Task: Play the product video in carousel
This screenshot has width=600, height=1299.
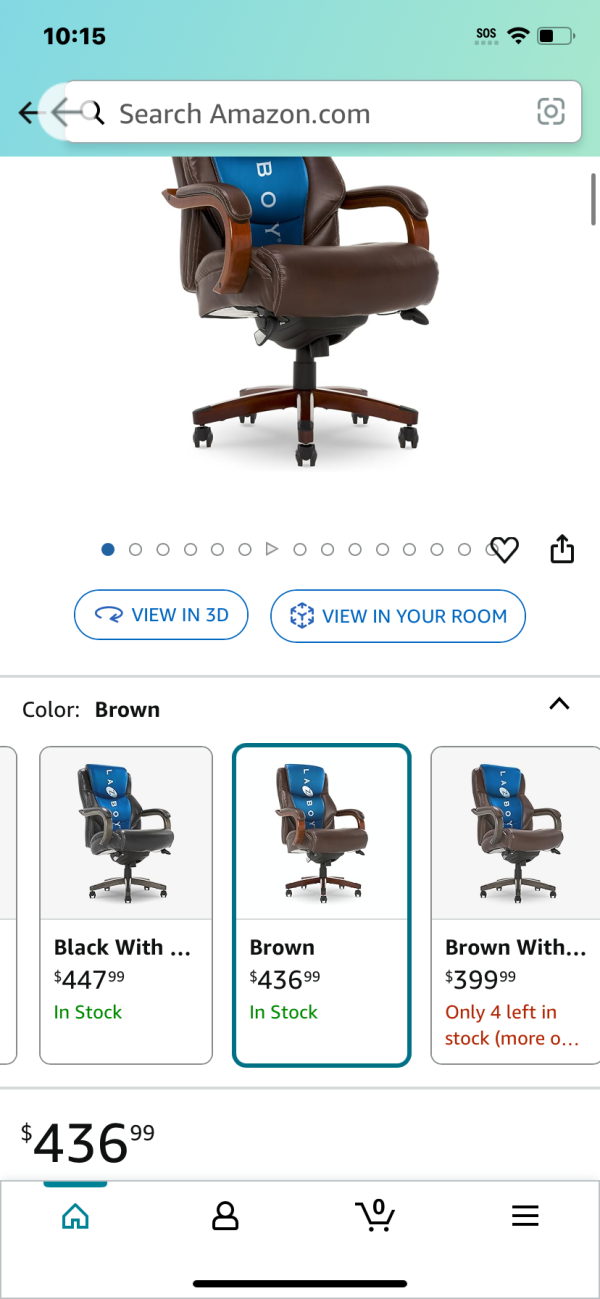Action: click(271, 549)
